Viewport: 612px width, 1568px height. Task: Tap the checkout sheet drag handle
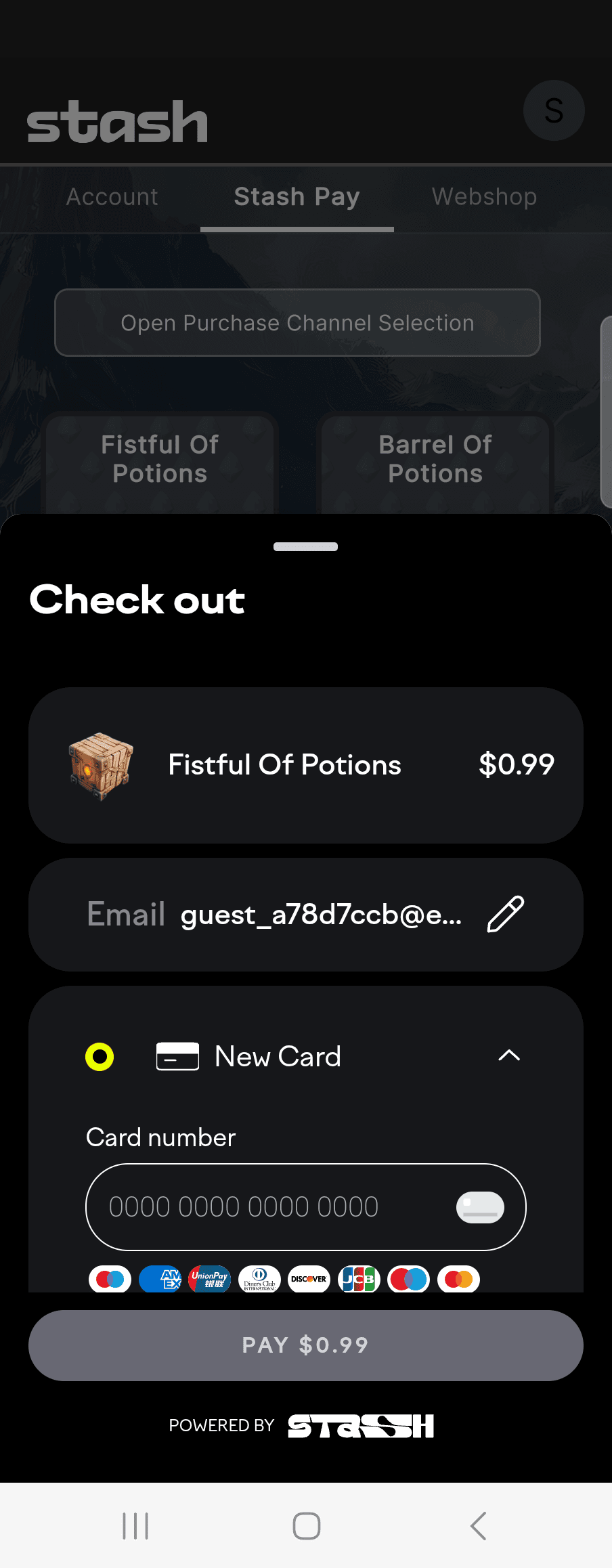[x=306, y=546]
